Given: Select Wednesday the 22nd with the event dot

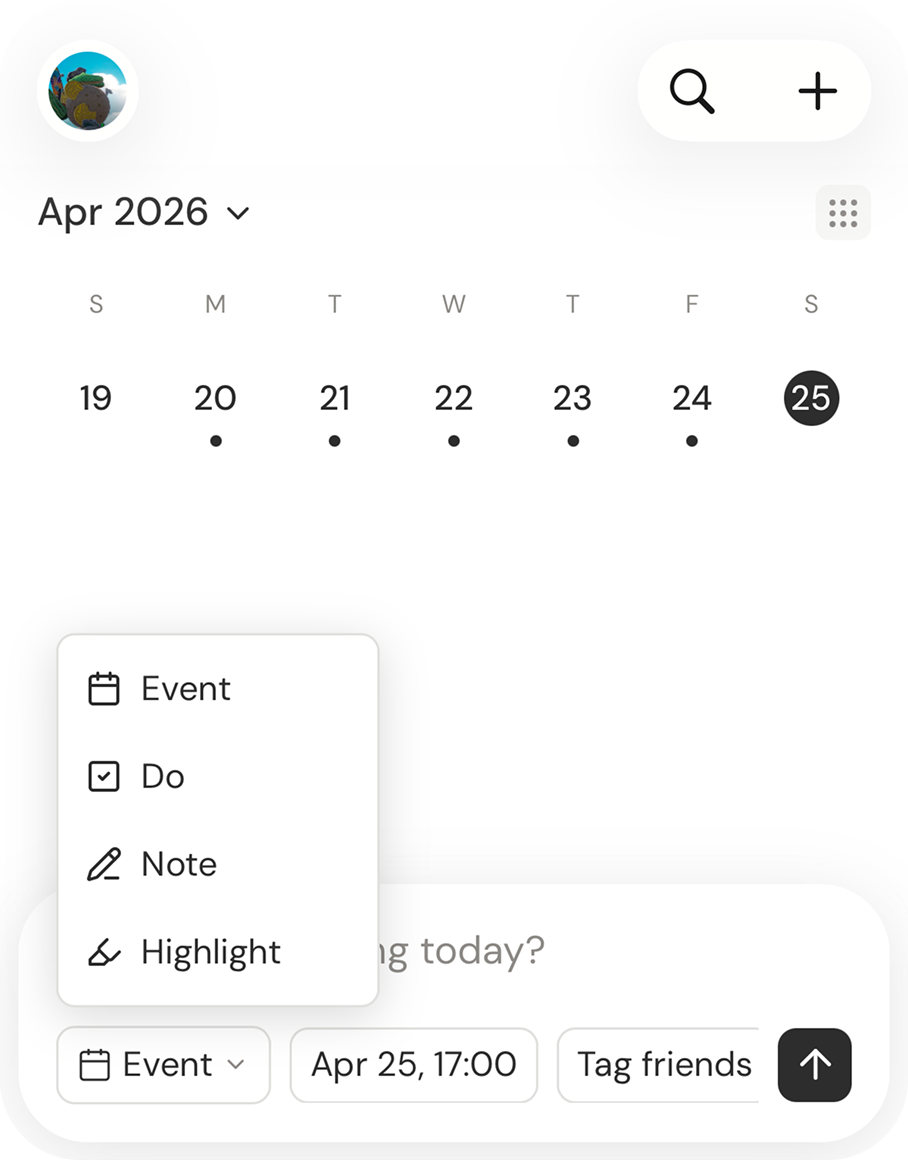Looking at the screenshot, I should pyautogui.click(x=454, y=397).
